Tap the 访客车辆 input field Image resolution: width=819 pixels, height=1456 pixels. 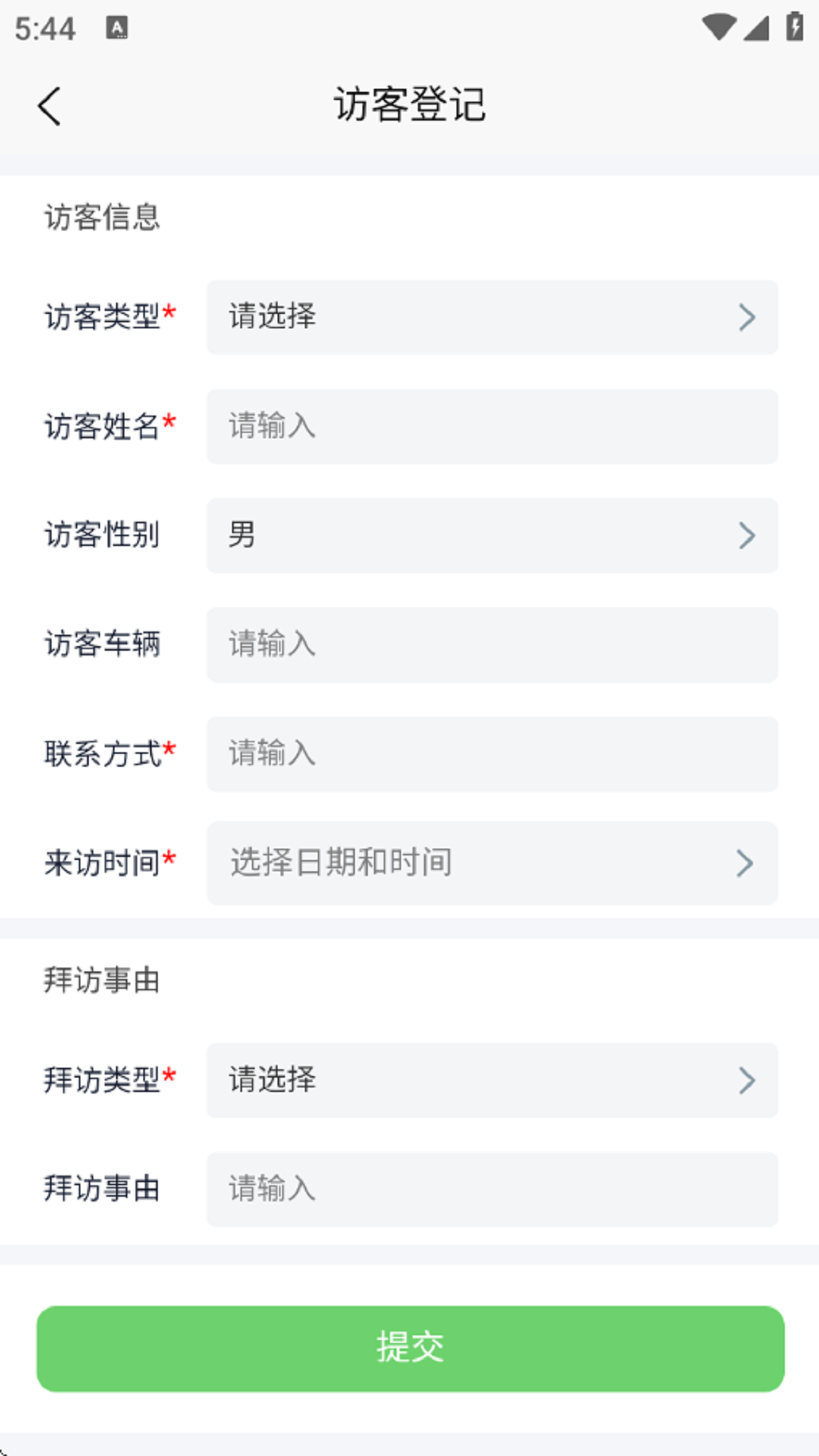pyautogui.click(x=492, y=645)
